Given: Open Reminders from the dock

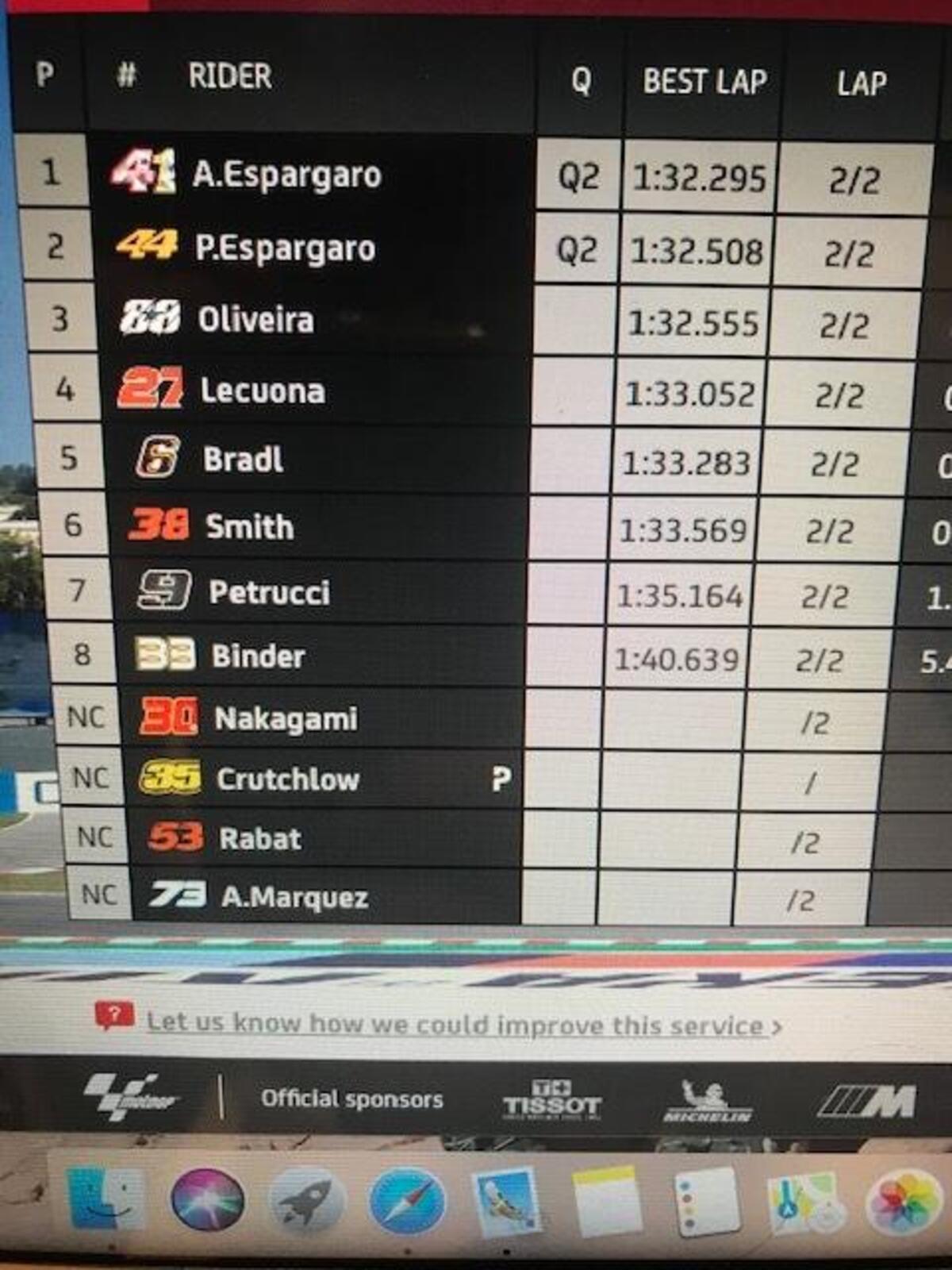Looking at the screenshot, I should (x=705, y=1202).
